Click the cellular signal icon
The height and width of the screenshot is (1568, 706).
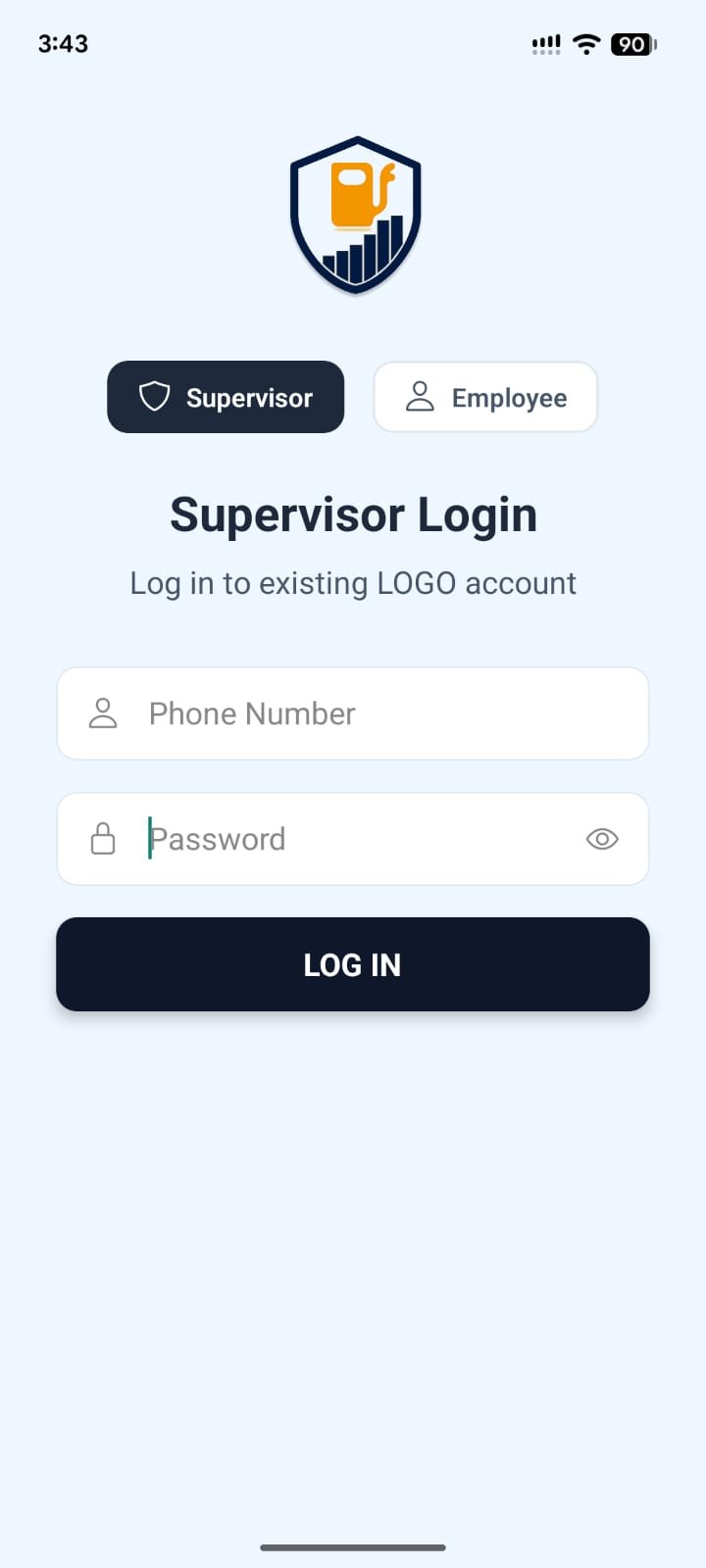[545, 43]
